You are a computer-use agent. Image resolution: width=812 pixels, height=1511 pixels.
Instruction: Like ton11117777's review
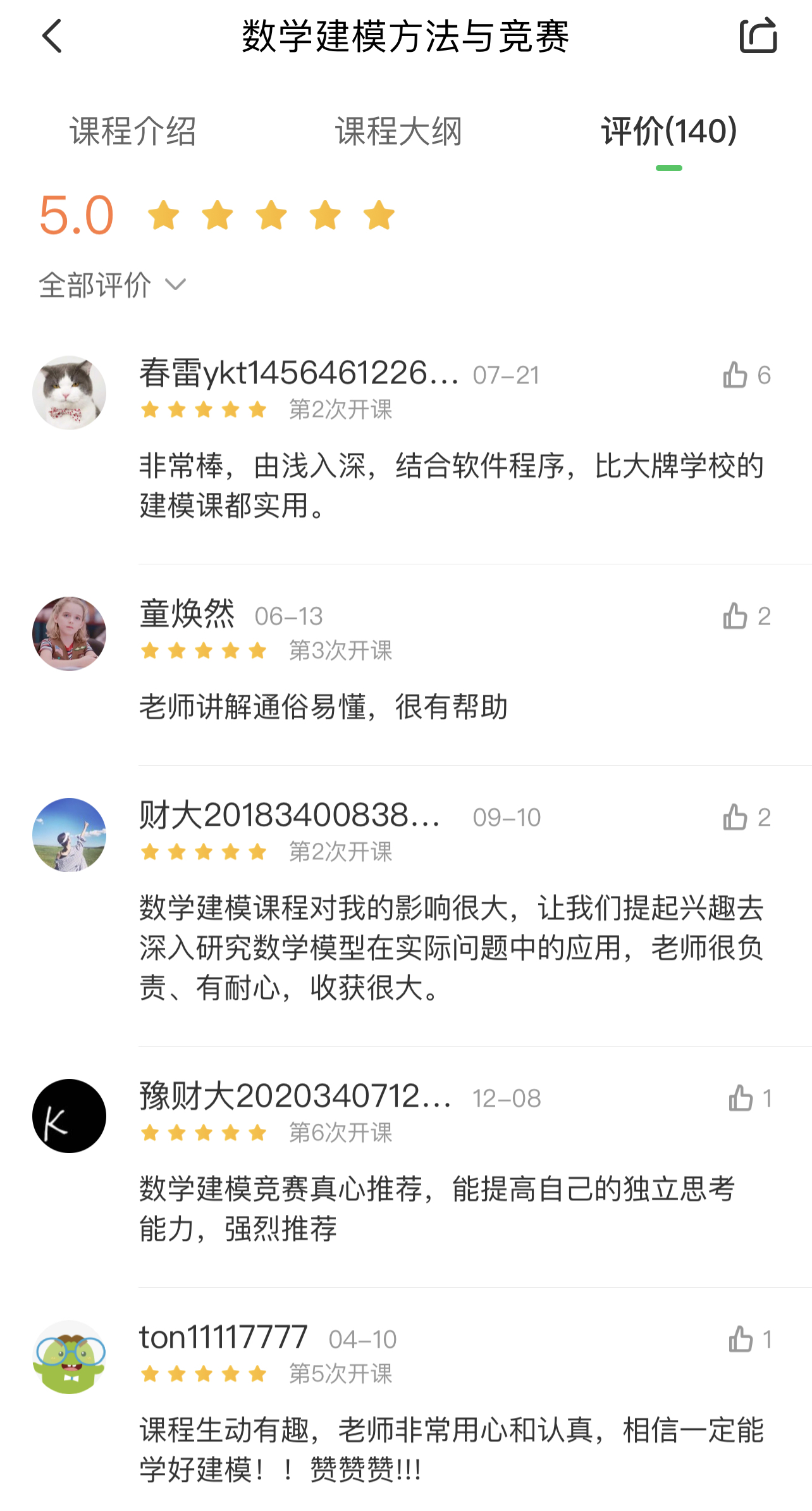pyautogui.click(x=741, y=1339)
